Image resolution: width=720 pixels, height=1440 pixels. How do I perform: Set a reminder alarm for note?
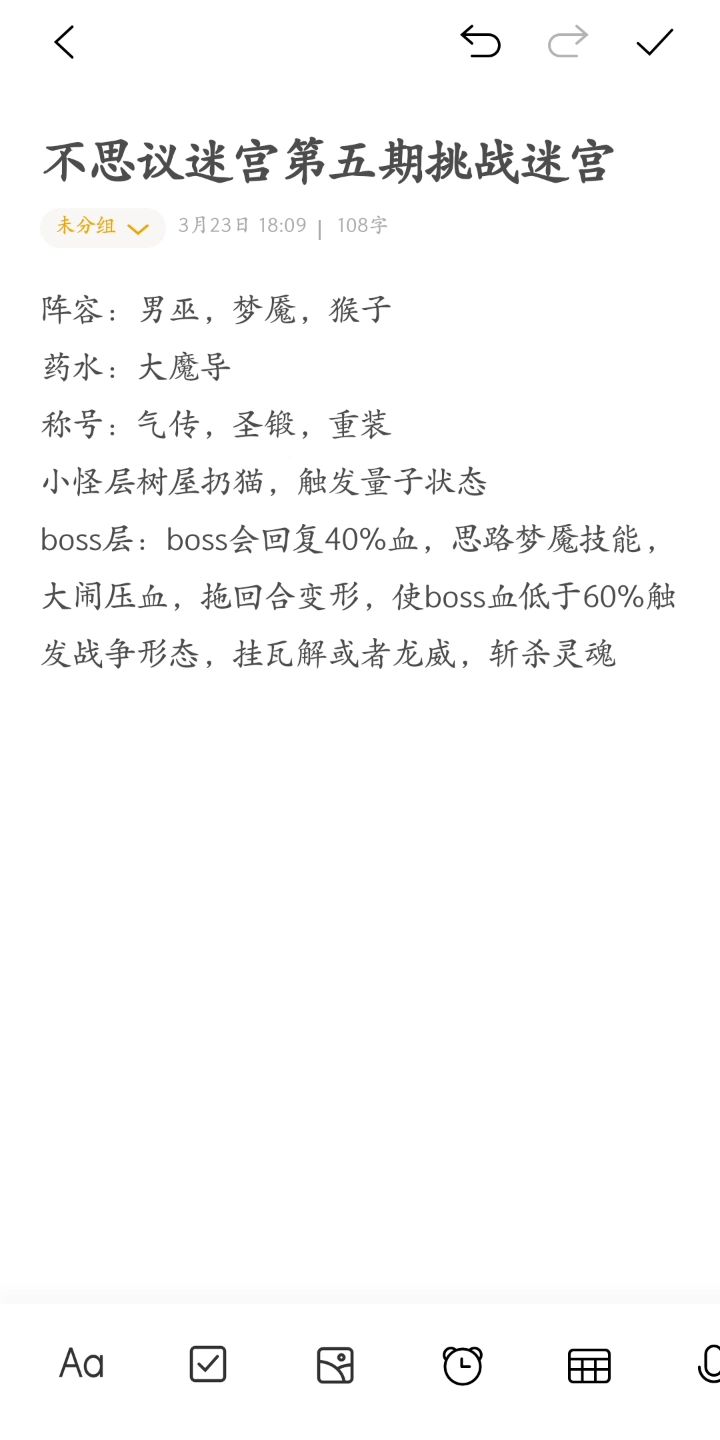(x=462, y=1365)
